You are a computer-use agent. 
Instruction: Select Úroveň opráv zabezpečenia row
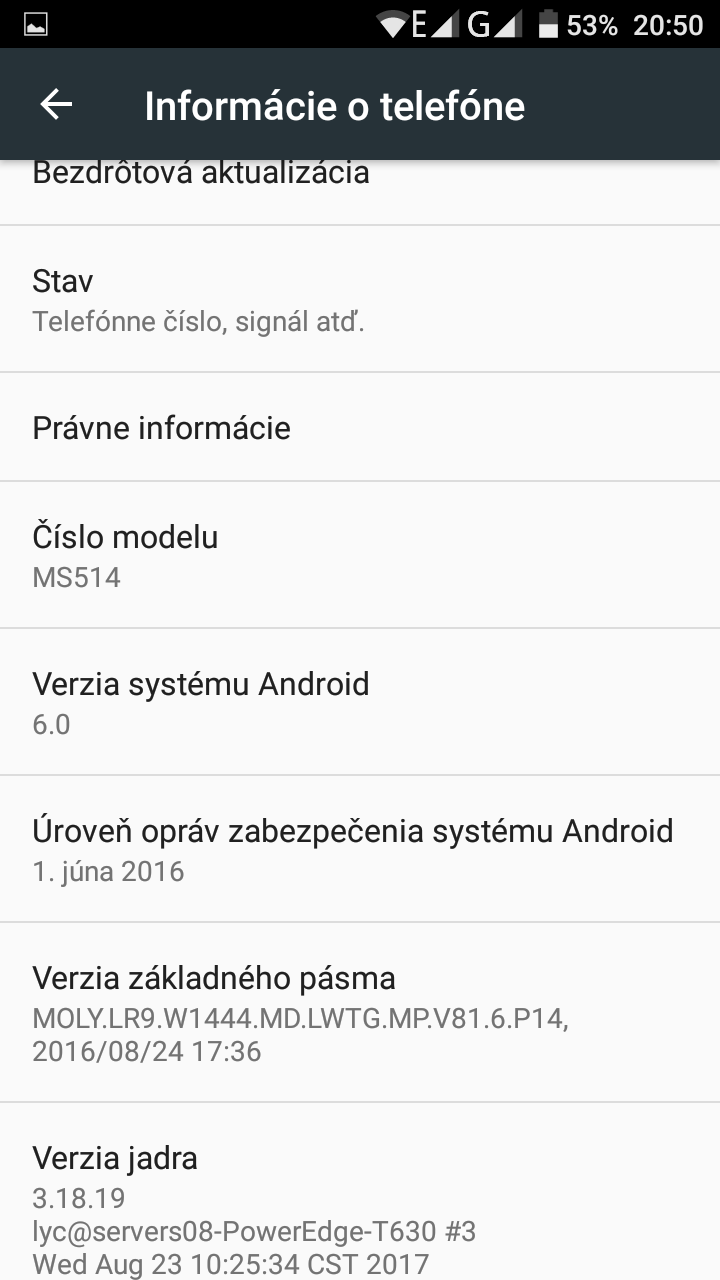(360, 849)
